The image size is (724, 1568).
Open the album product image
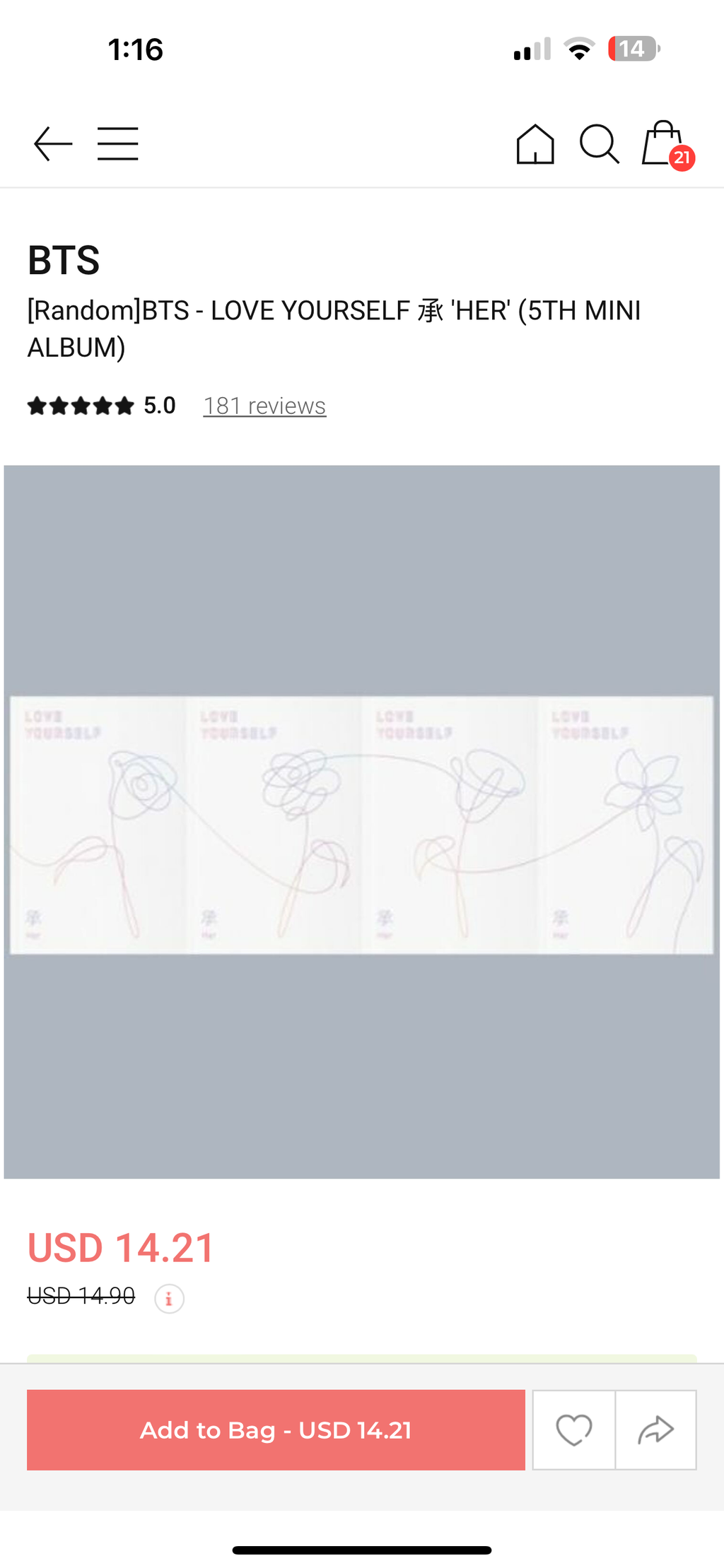[362, 822]
